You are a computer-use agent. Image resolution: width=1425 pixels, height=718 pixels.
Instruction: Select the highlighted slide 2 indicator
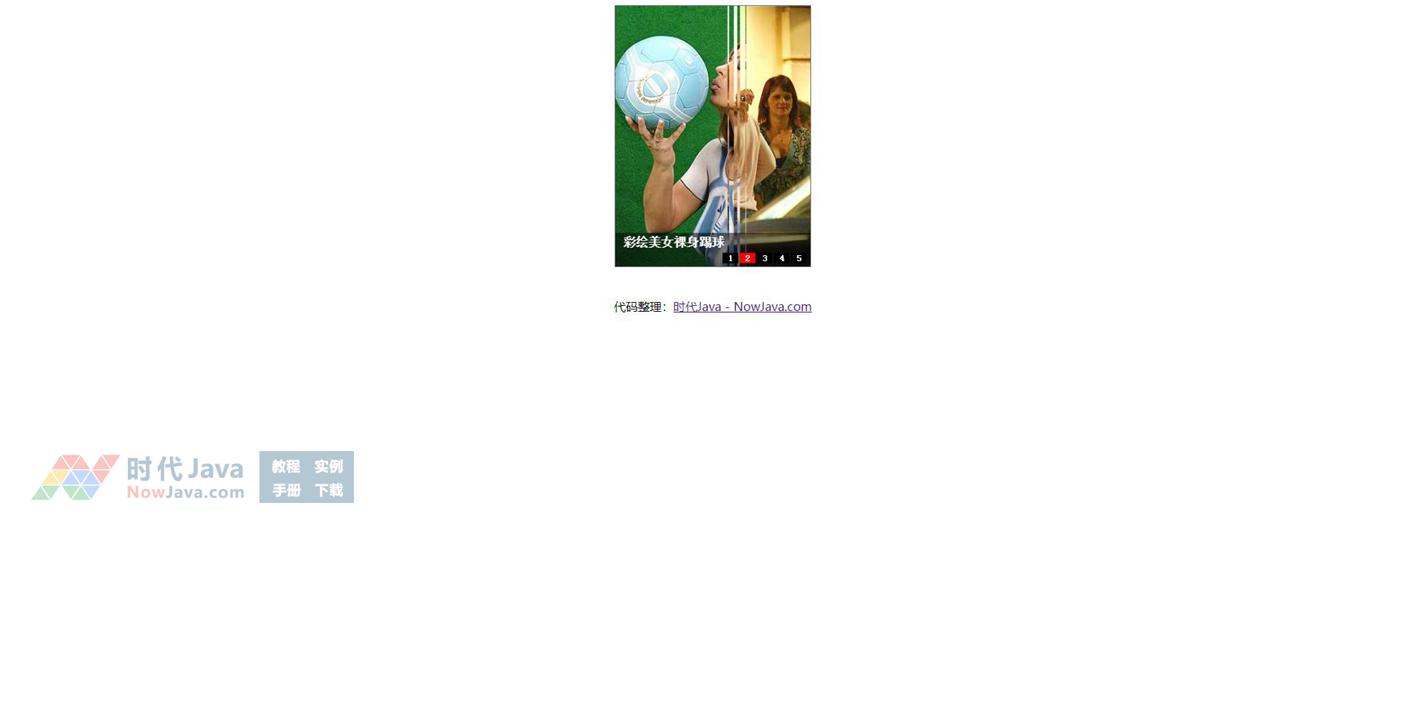[747, 258]
